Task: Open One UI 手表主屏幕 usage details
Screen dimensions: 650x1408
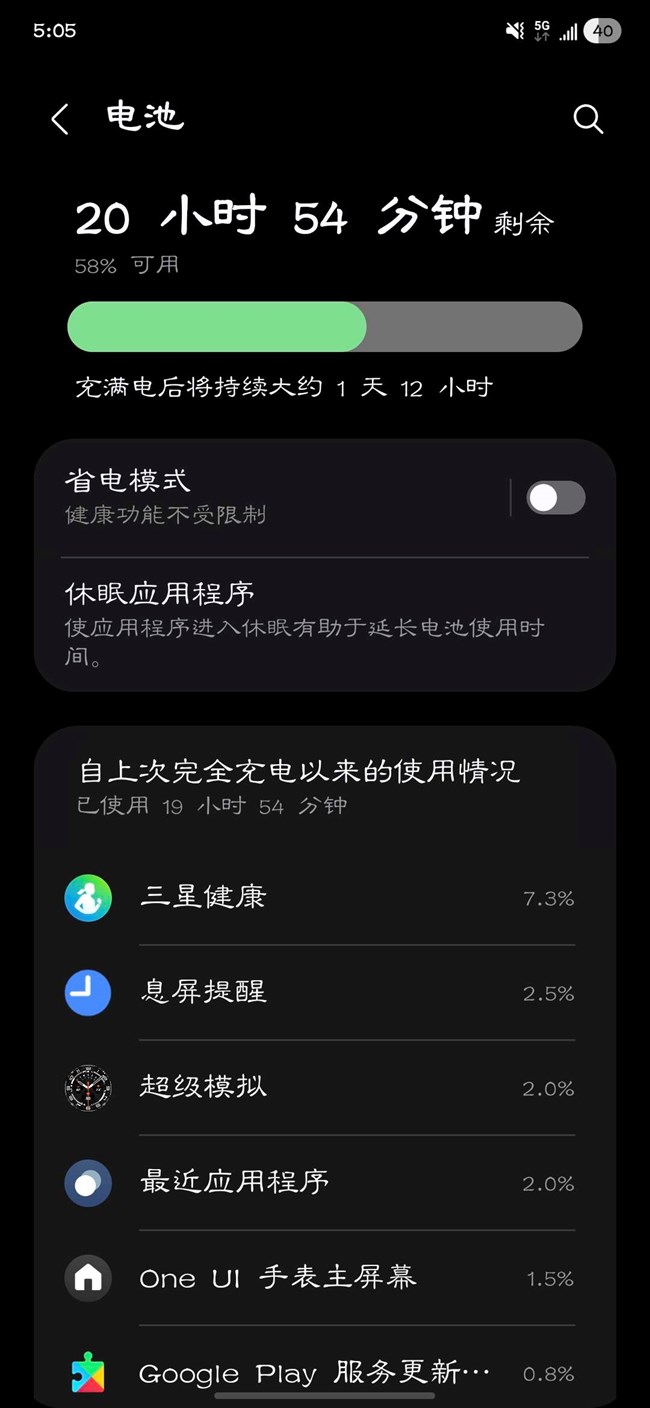Action: tap(320, 1277)
